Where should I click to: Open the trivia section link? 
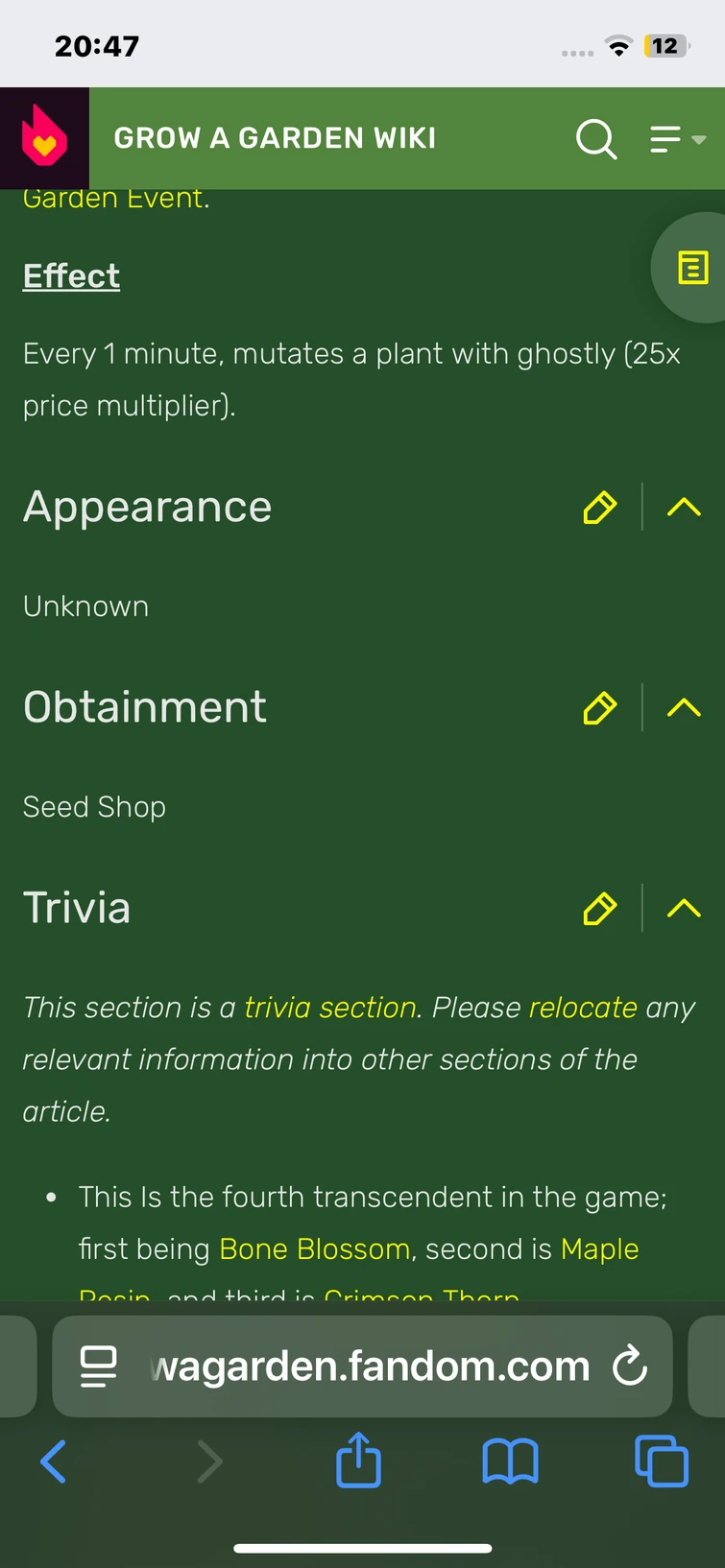(x=330, y=1008)
